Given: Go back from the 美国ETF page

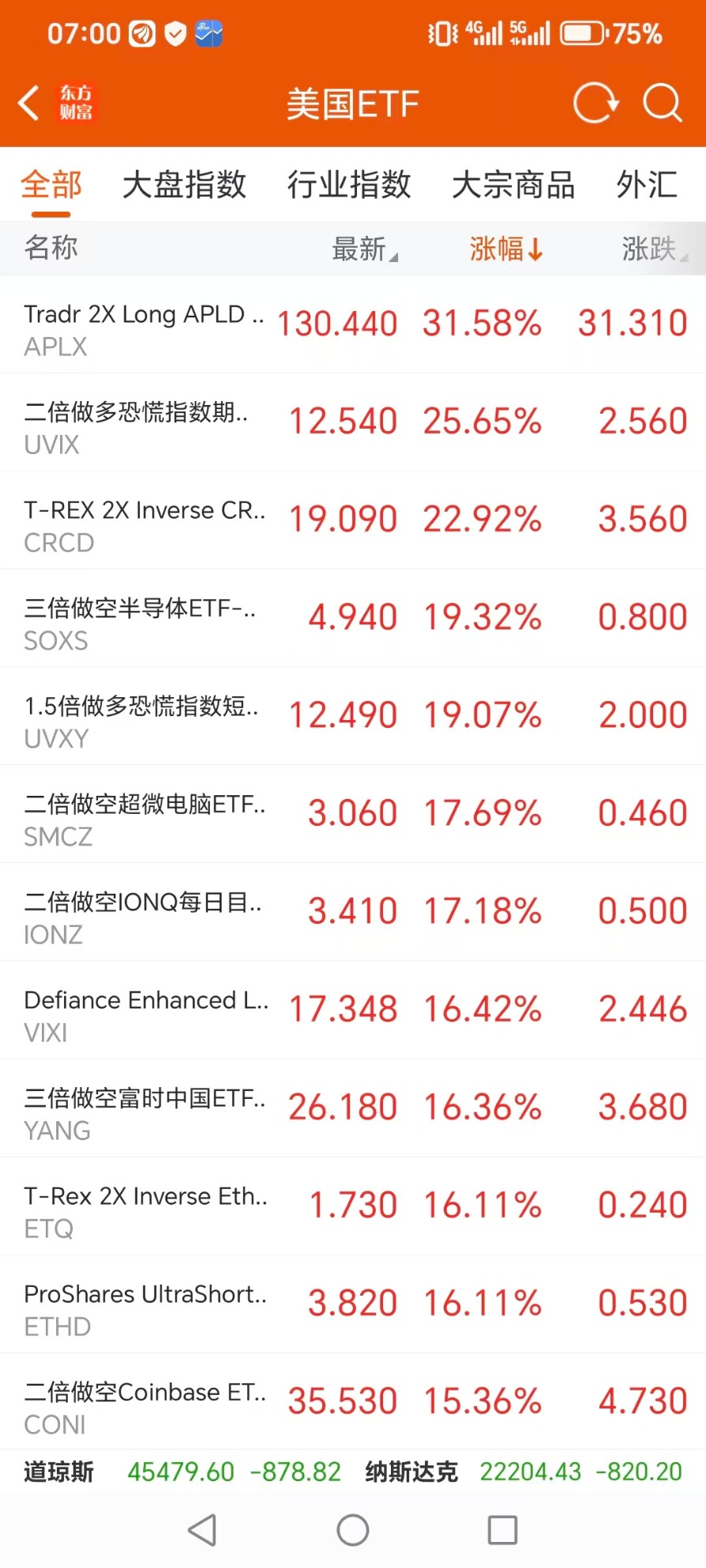Looking at the screenshot, I should pyautogui.click(x=30, y=103).
